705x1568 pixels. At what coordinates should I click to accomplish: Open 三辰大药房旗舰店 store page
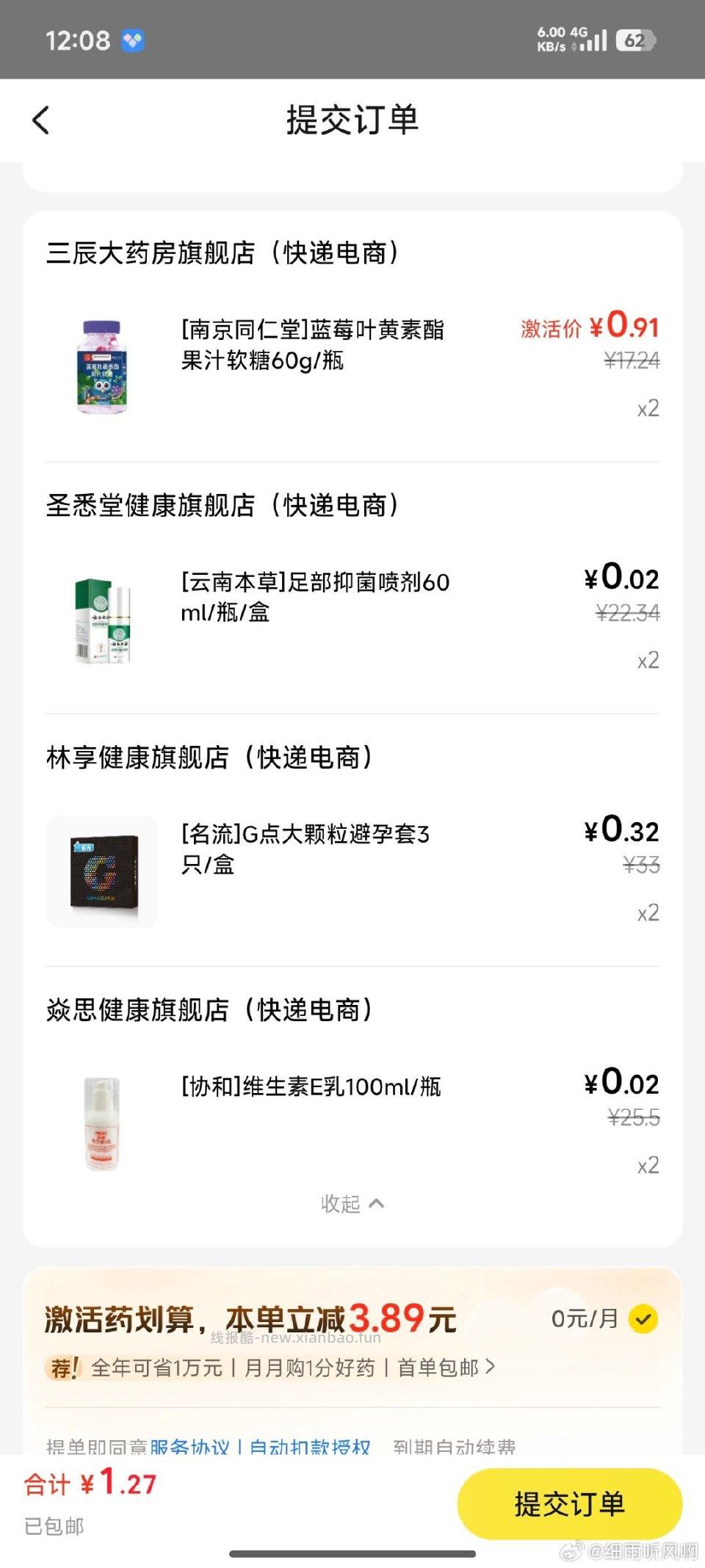222,252
